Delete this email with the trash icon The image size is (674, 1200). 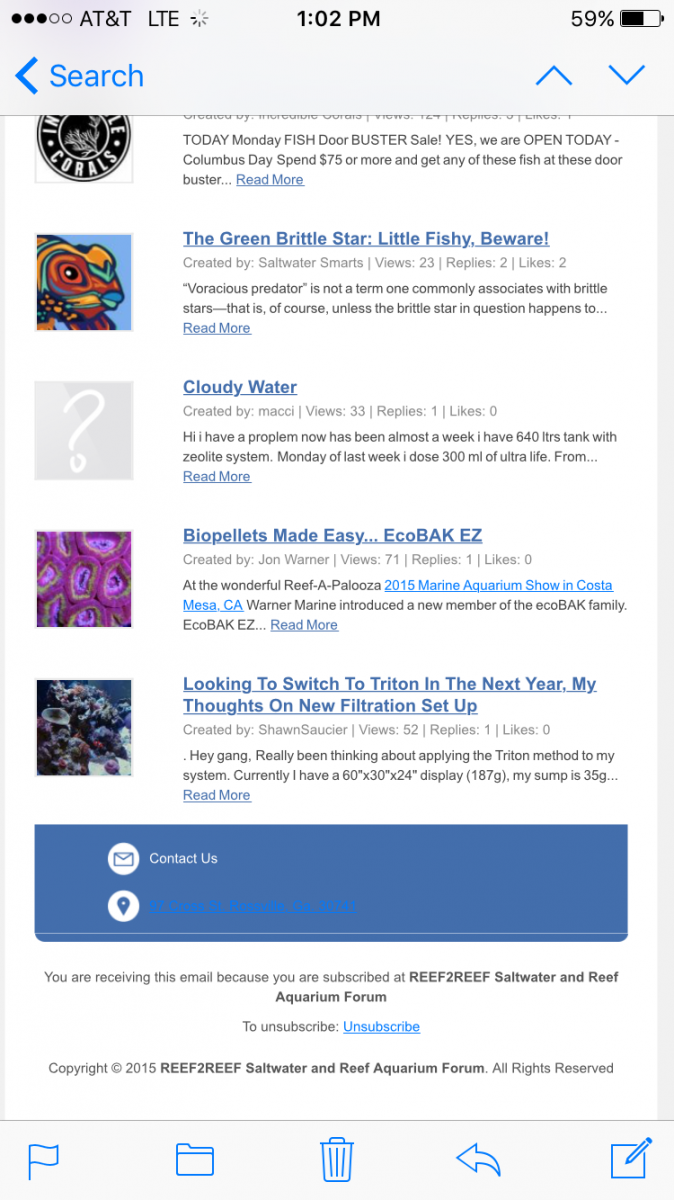[x=337, y=1159]
